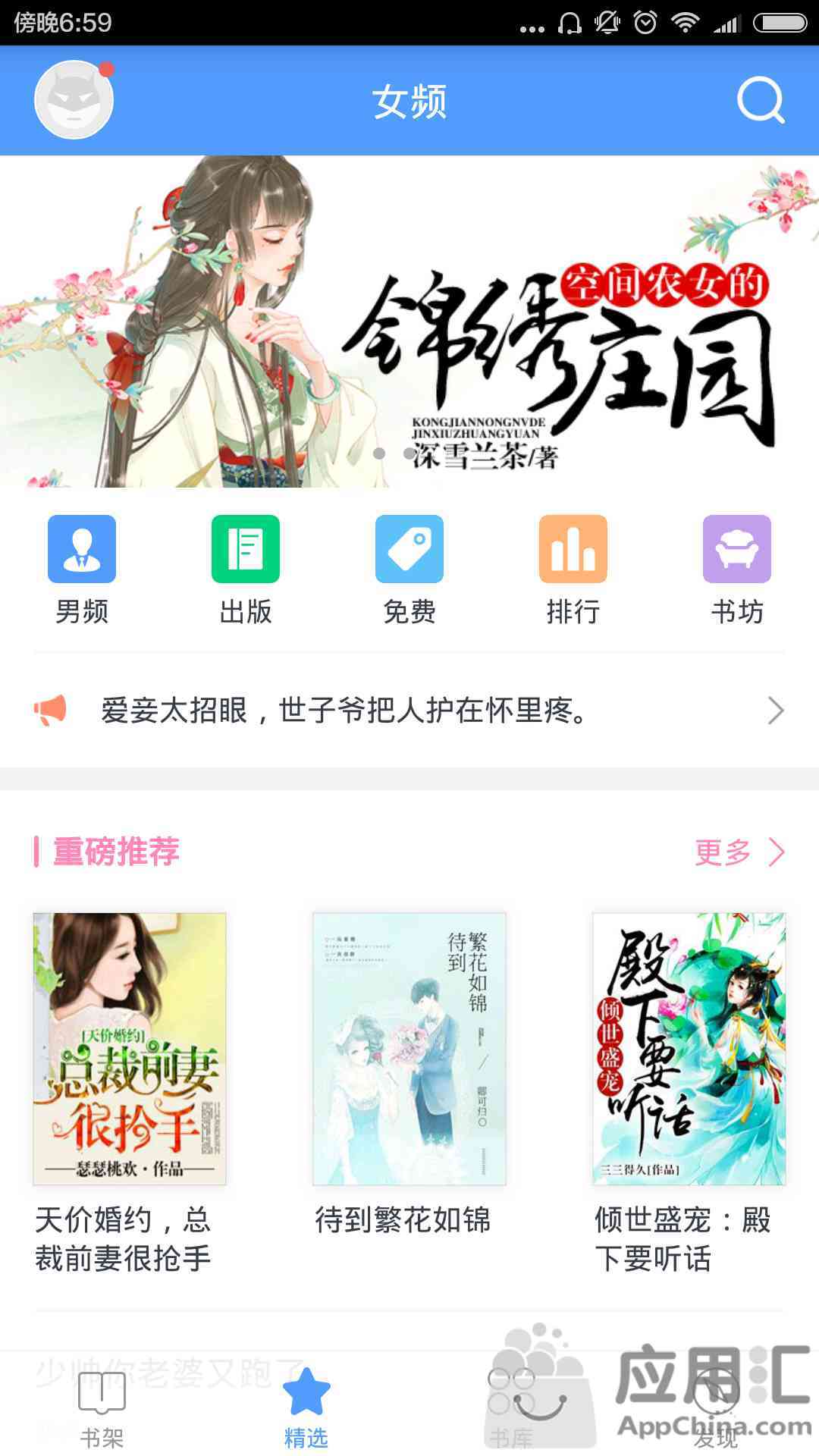Browse 免费 books
The width and height of the screenshot is (819, 1456).
(x=409, y=570)
